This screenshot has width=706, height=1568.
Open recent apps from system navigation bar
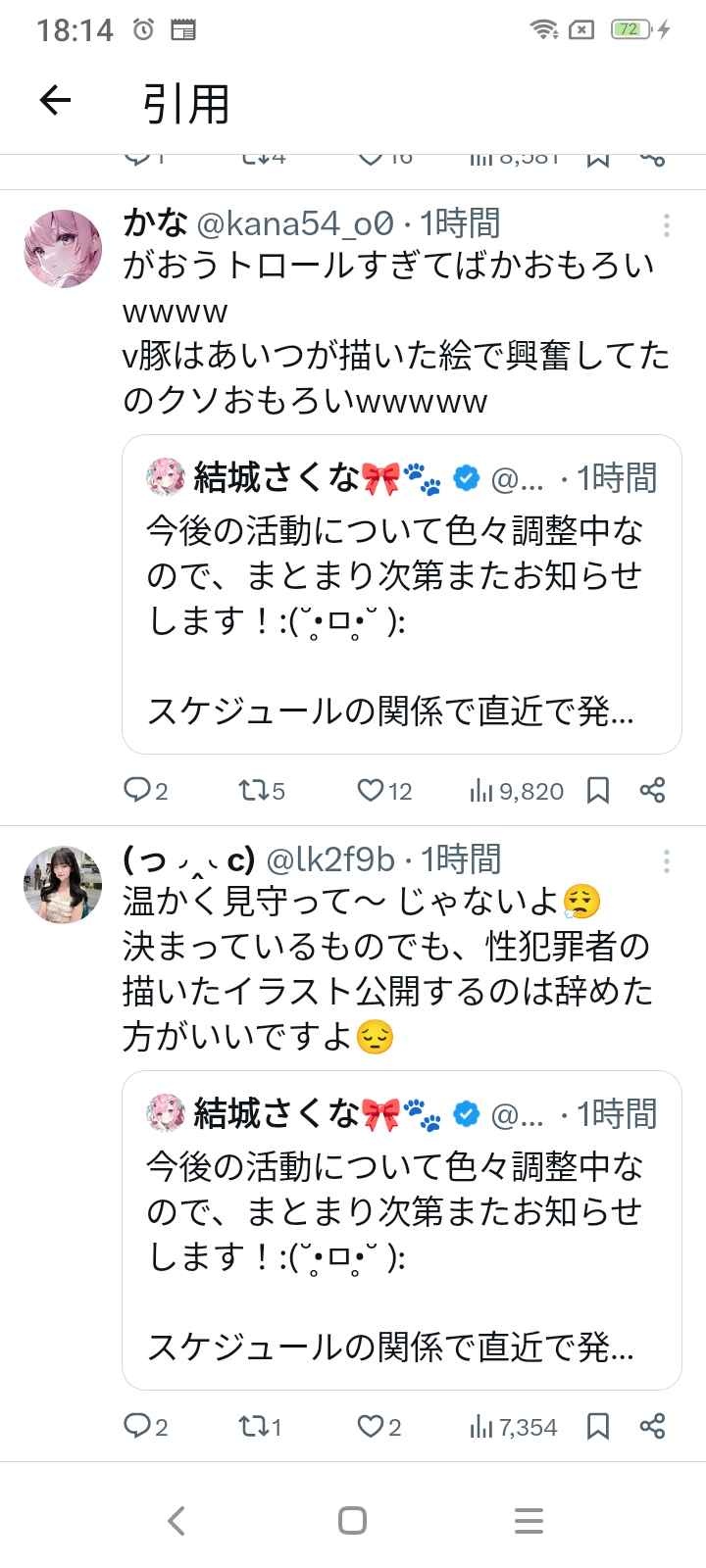pyautogui.click(x=529, y=1520)
